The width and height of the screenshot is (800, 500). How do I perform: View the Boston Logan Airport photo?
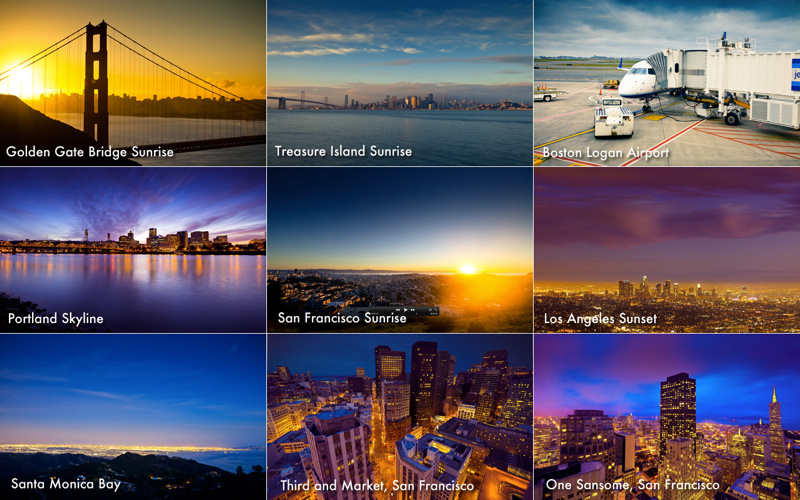[x=667, y=82]
